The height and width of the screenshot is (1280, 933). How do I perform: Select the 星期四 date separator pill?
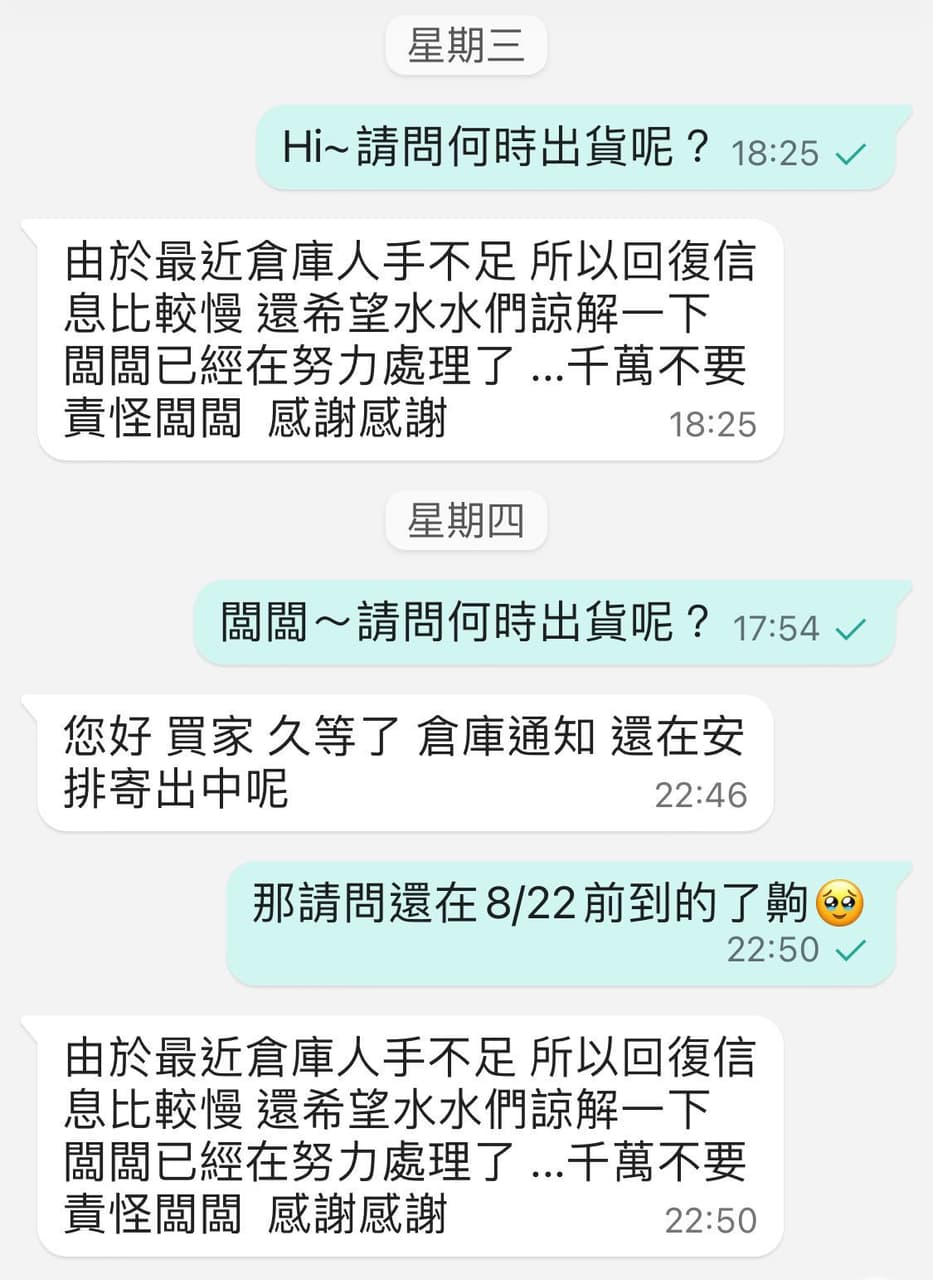coord(466,520)
